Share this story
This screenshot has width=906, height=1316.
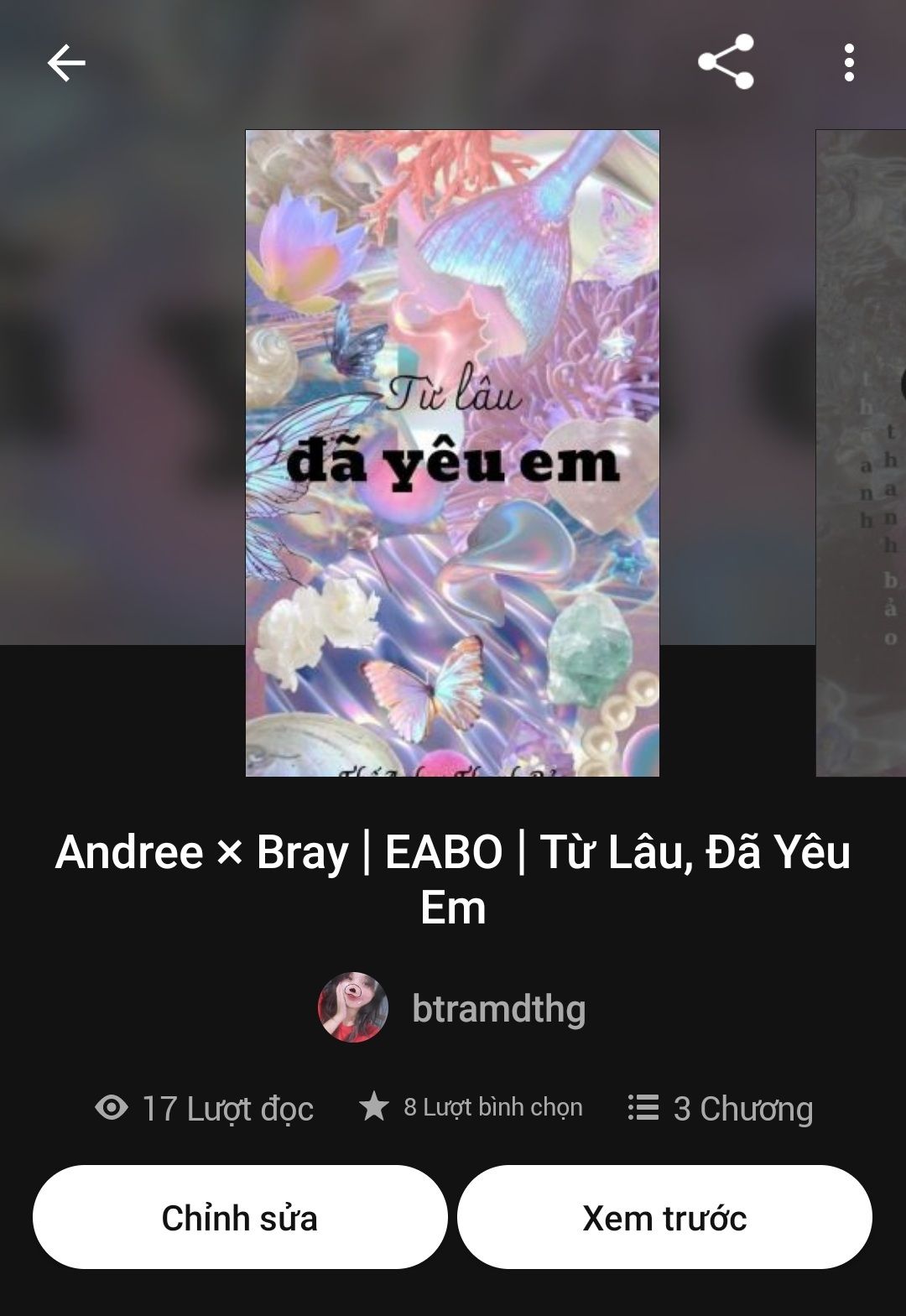tap(726, 62)
